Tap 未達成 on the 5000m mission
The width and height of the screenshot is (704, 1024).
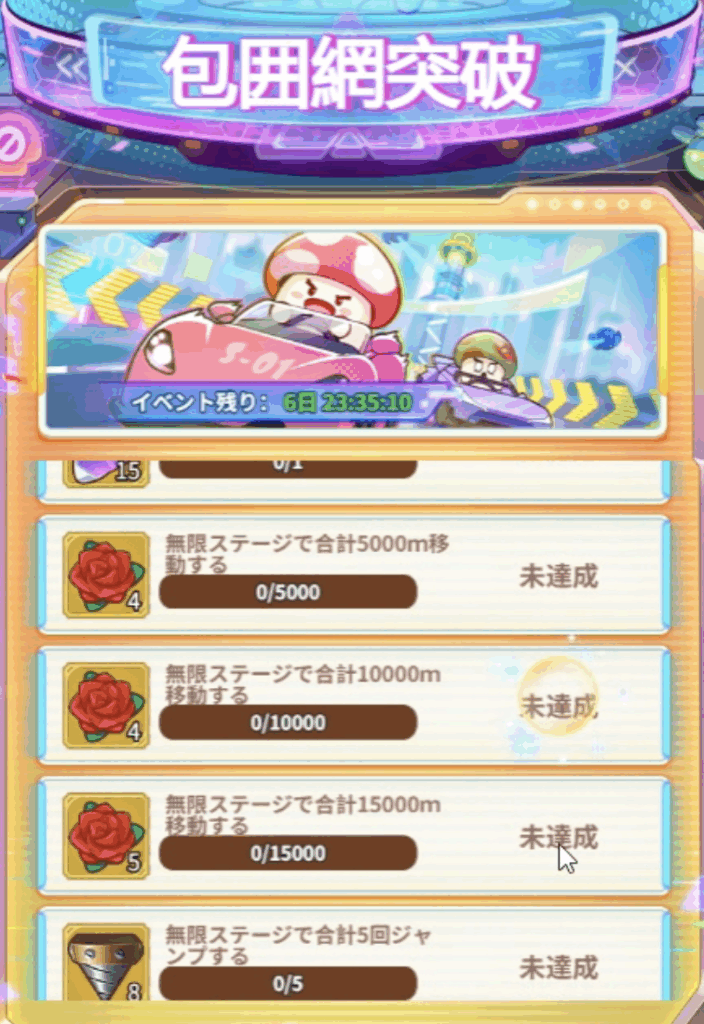(x=558, y=577)
